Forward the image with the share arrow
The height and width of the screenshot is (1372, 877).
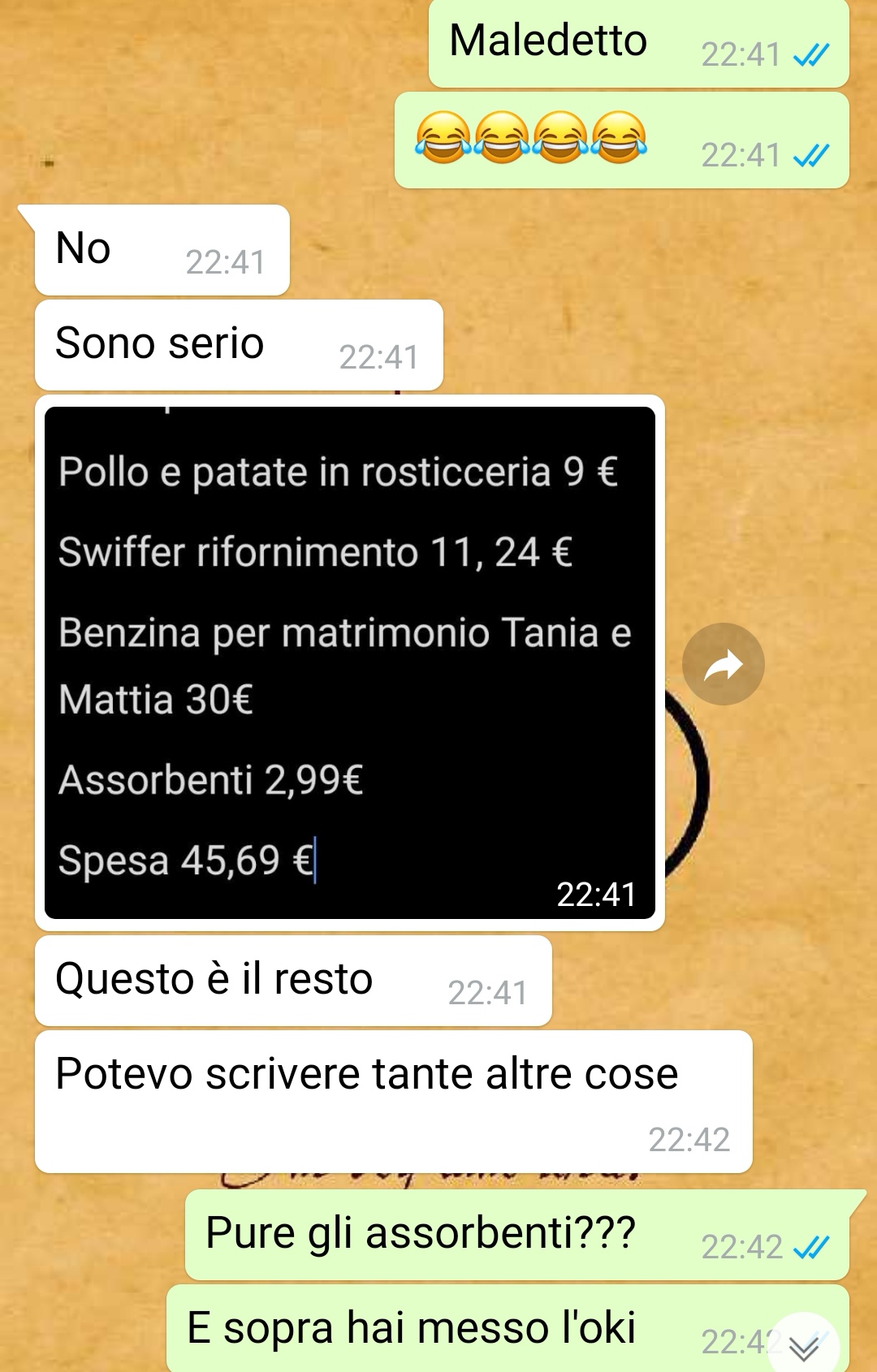pos(723,665)
